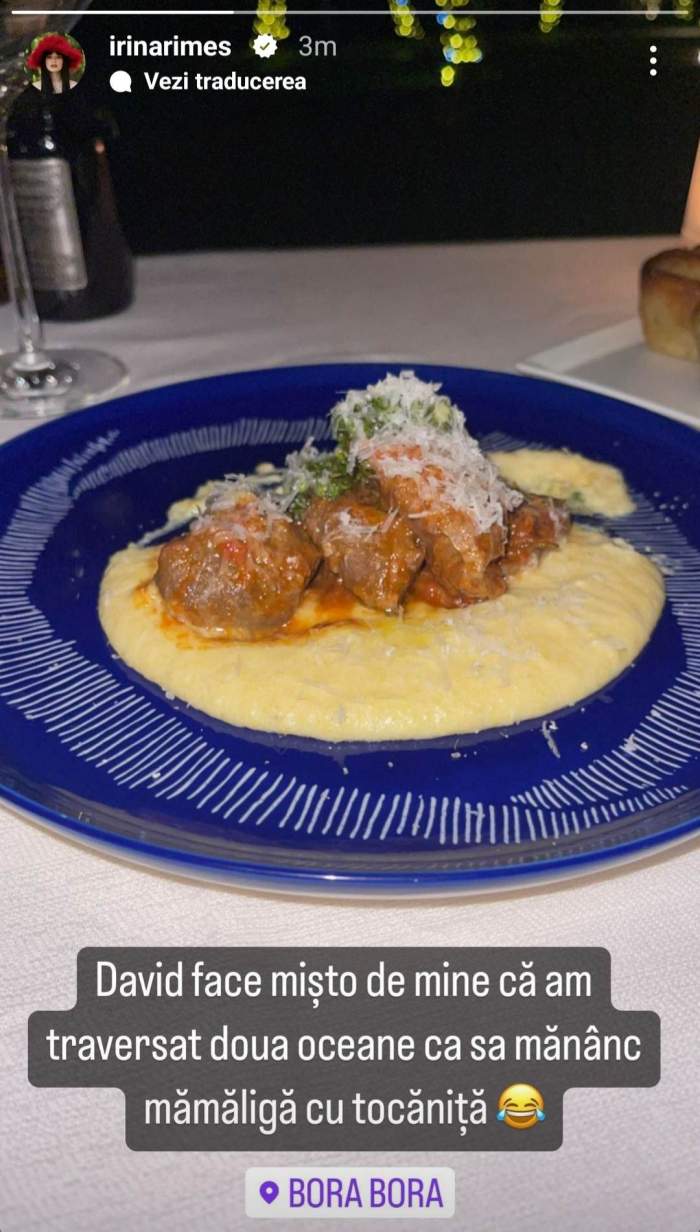Open the three-dot overflow menu

tap(653, 61)
